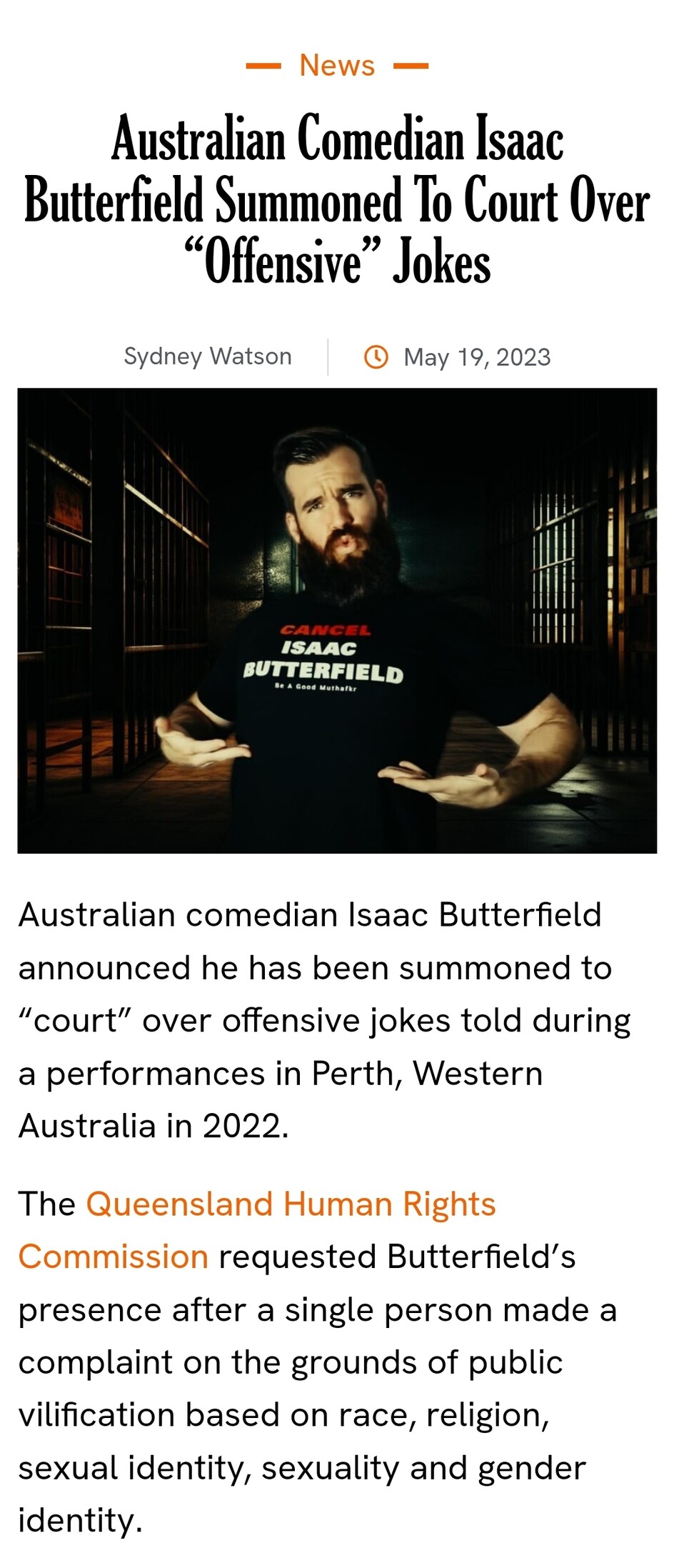Open the Queensland Human Rights Commission link

tap(291, 1204)
